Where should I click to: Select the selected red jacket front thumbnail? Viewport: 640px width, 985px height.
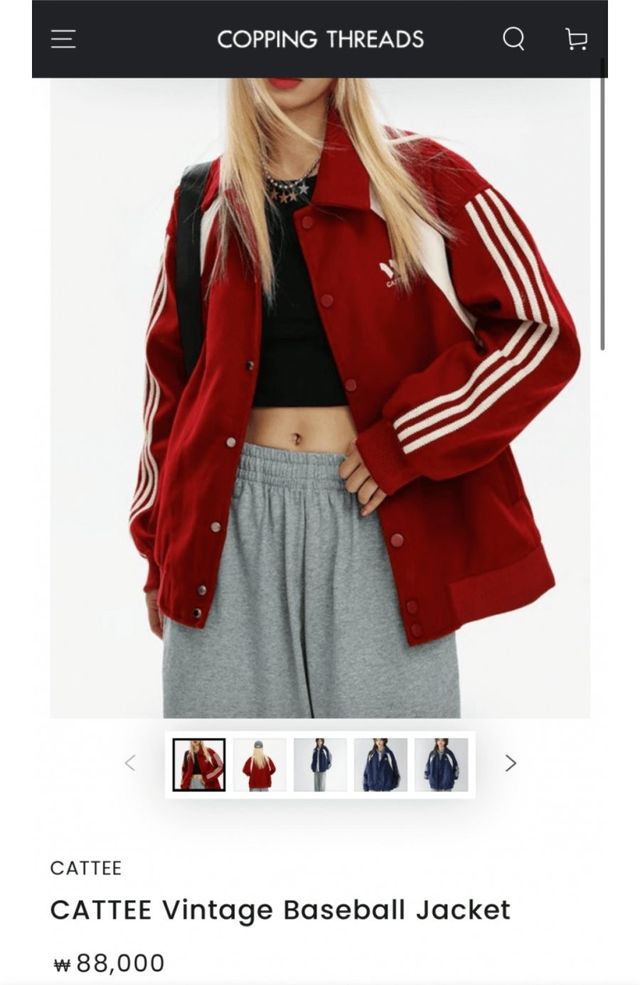click(x=199, y=765)
